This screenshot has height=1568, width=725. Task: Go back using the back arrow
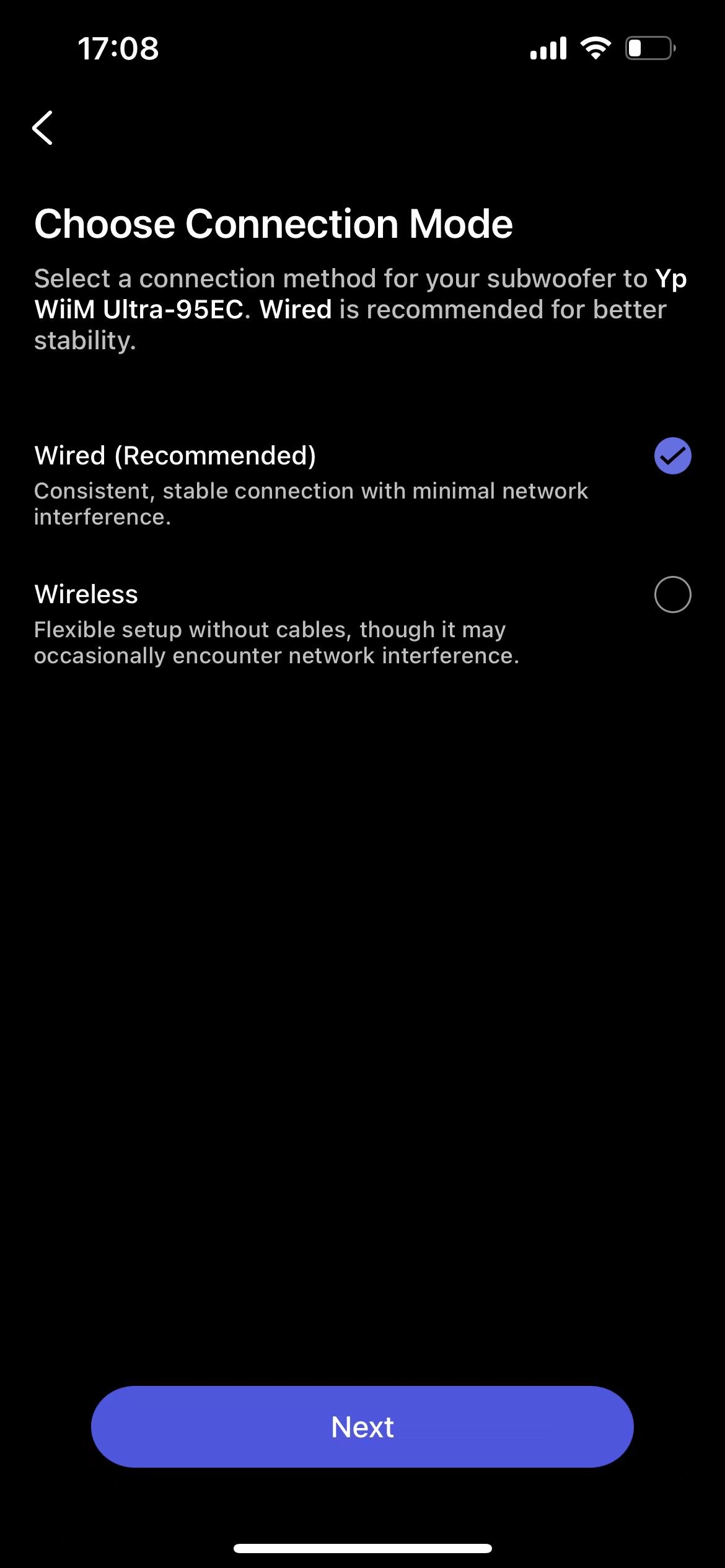(42, 128)
